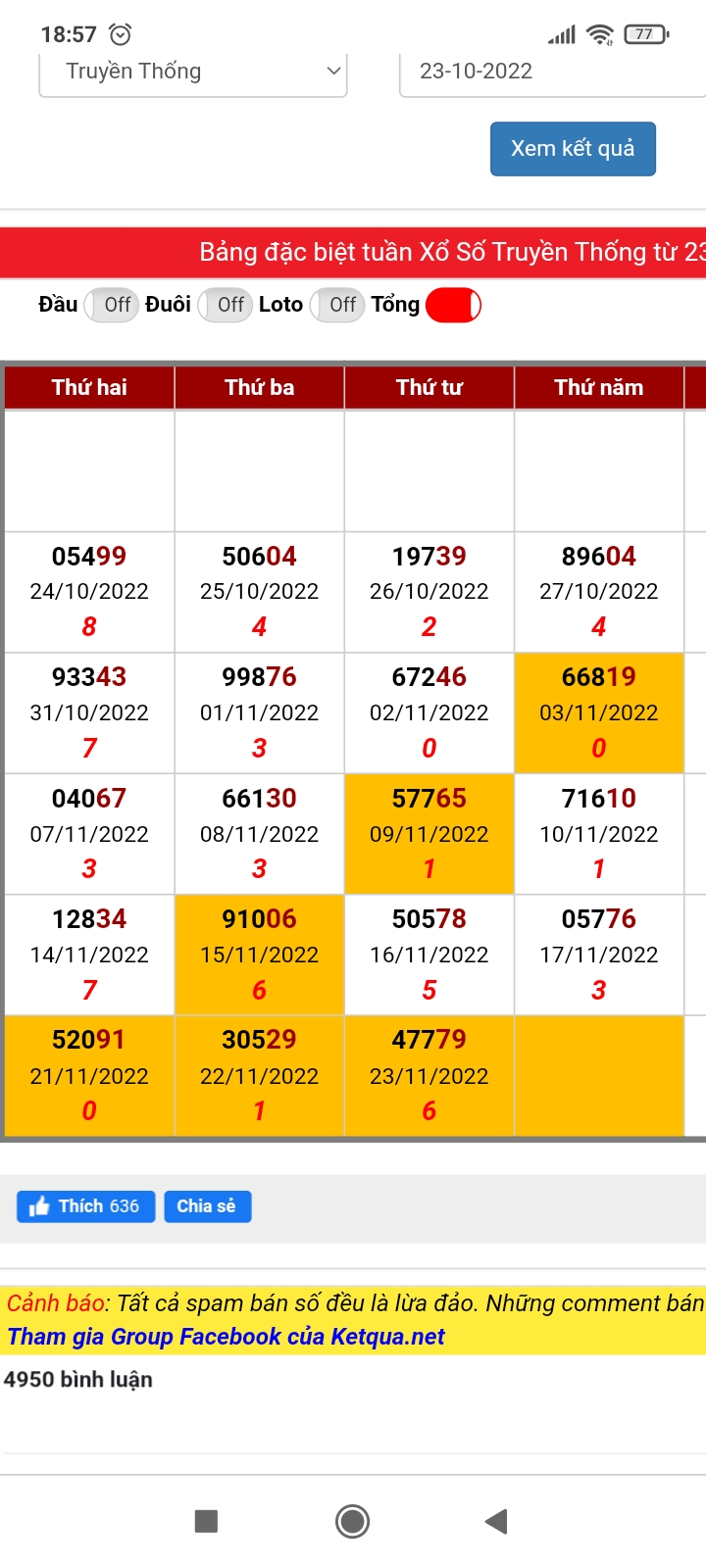Share via the Chia sẻ button
This screenshot has width=706, height=1568.
point(207,1206)
